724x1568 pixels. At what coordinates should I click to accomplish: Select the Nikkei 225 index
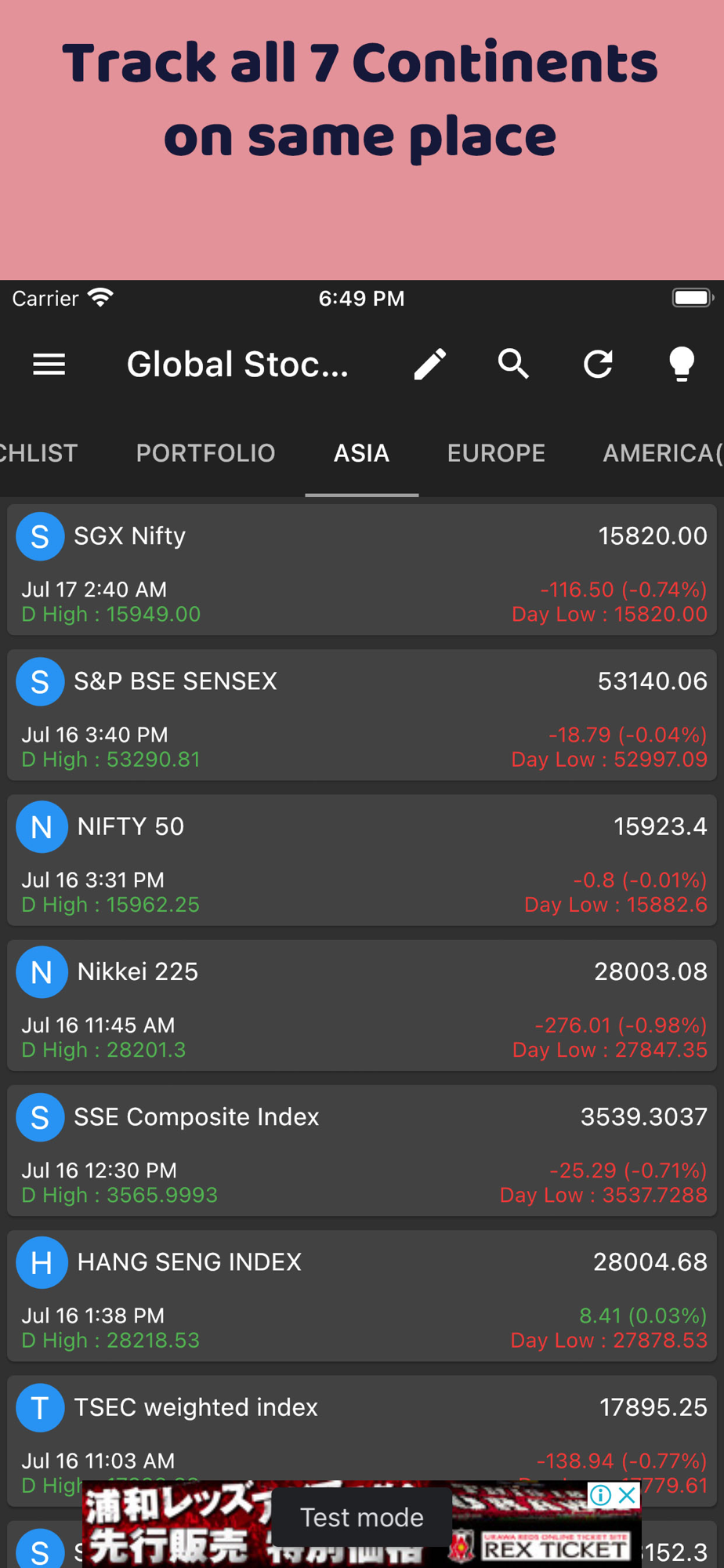click(361, 1005)
